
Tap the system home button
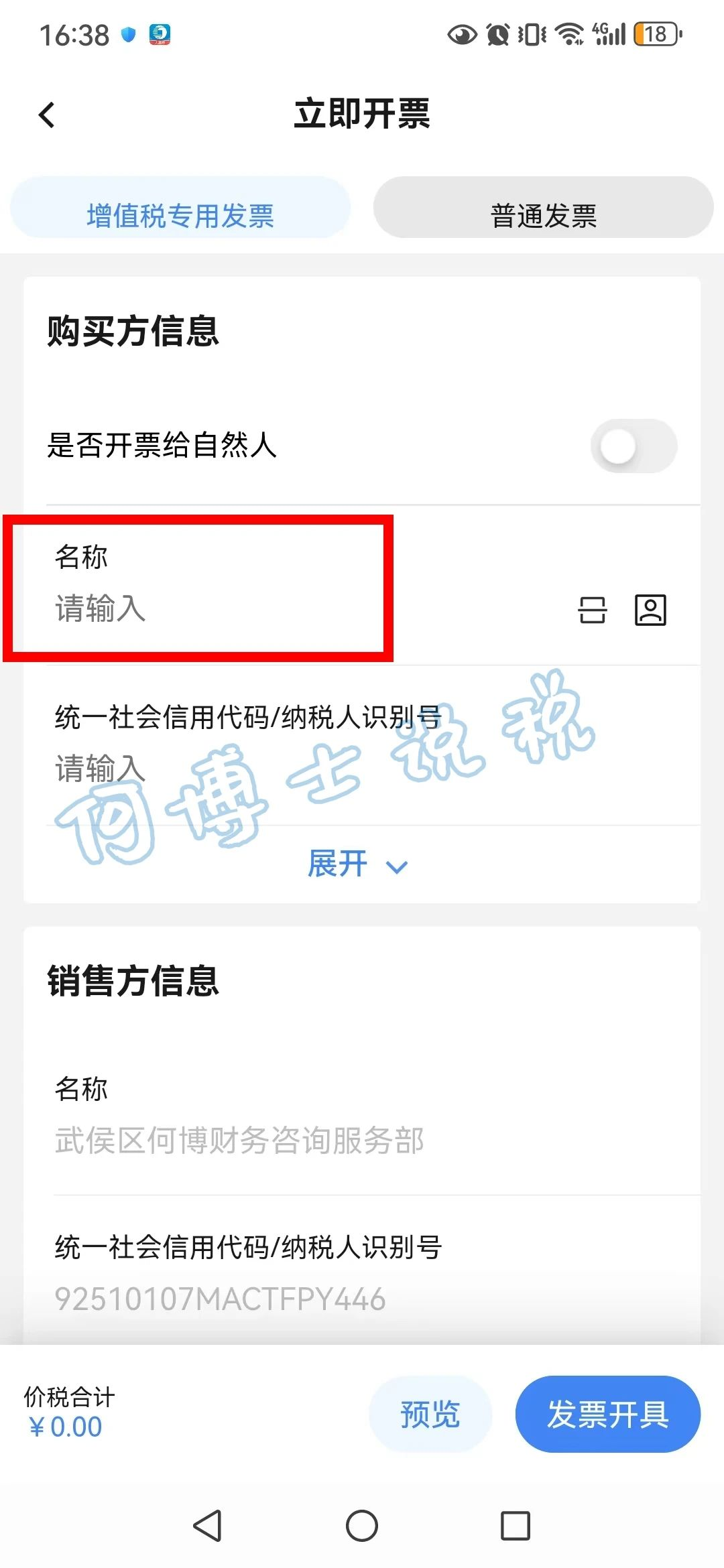tap(362, 1526)
